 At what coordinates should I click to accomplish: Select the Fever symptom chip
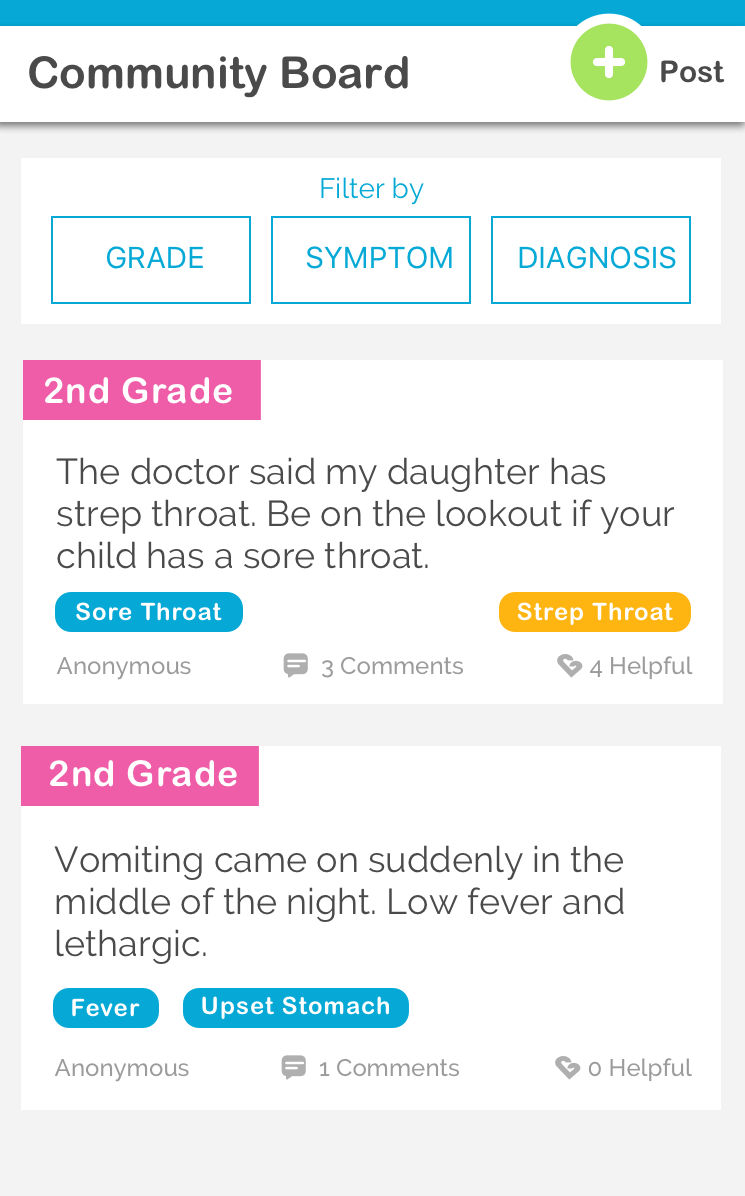point(106,1008)
